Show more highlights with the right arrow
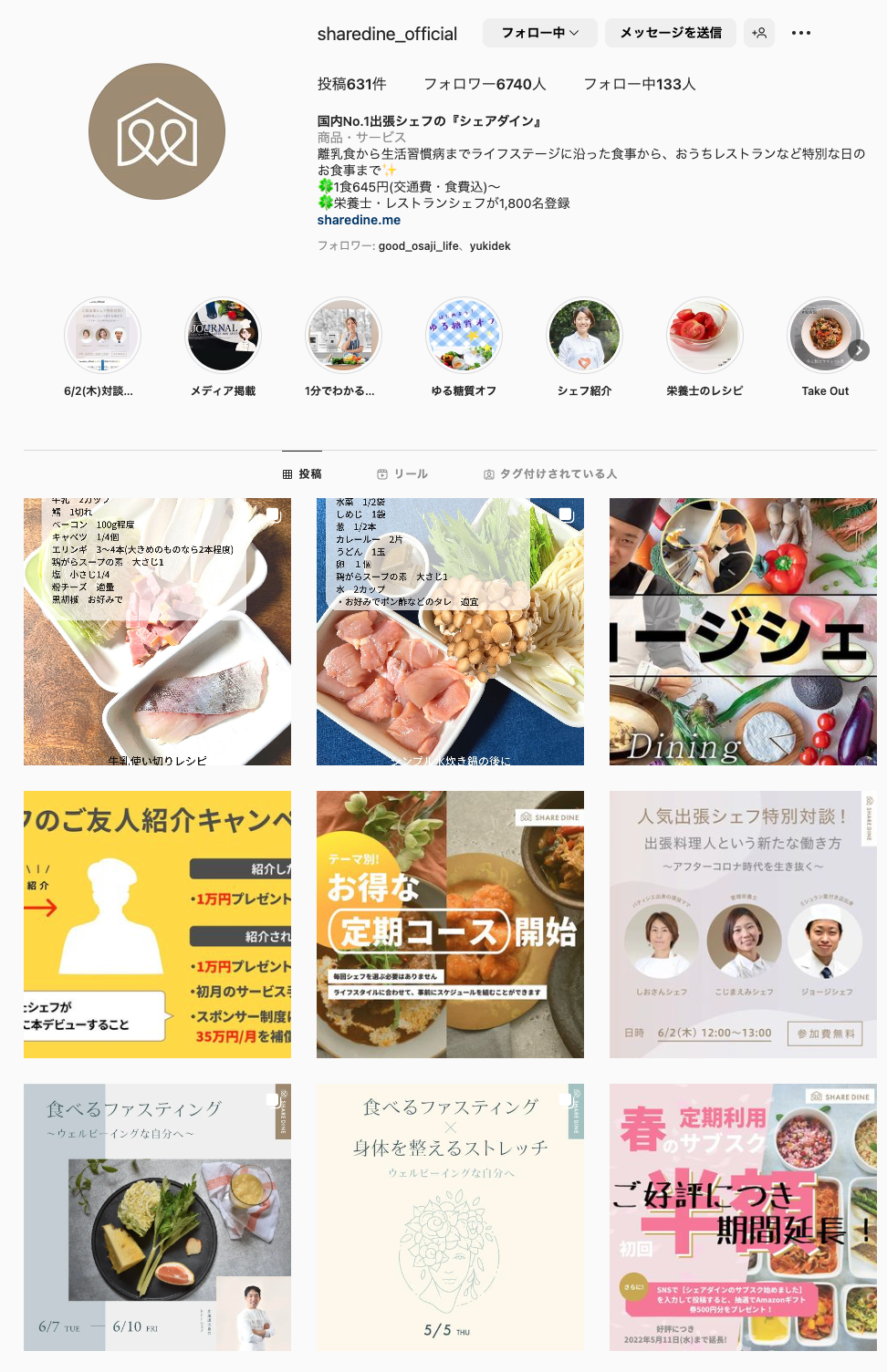The width and height of the screenshot is (887, 1372). pos(859,350)
